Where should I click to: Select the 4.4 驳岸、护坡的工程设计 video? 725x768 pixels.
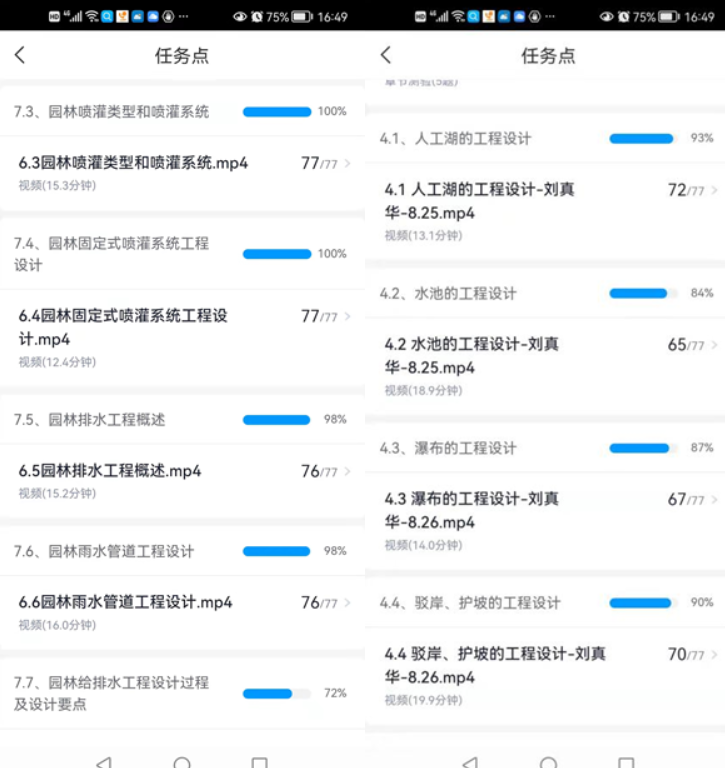click(x=495, y=665)
